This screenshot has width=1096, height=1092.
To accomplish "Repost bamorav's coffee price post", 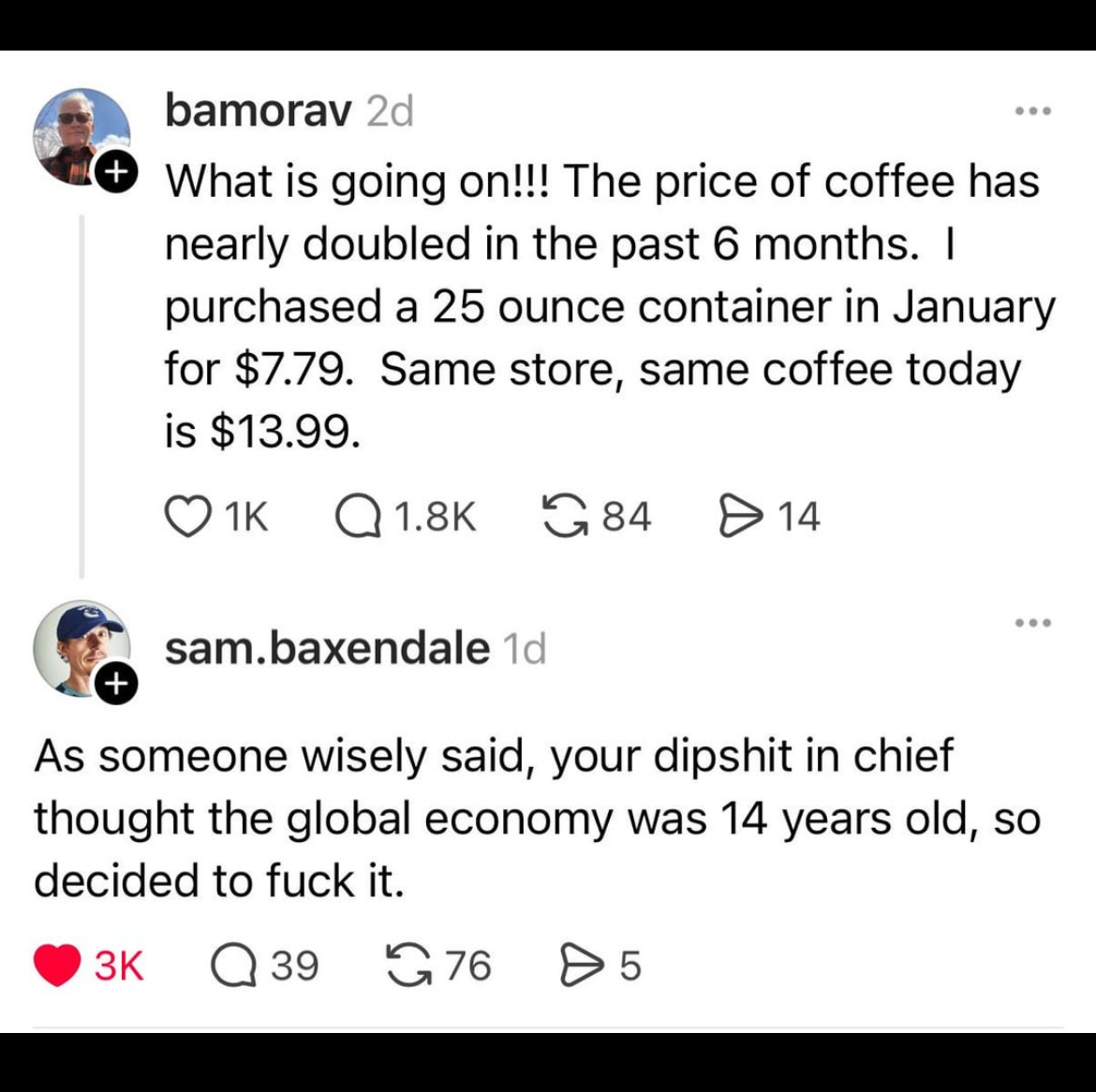I will point(563,516).
